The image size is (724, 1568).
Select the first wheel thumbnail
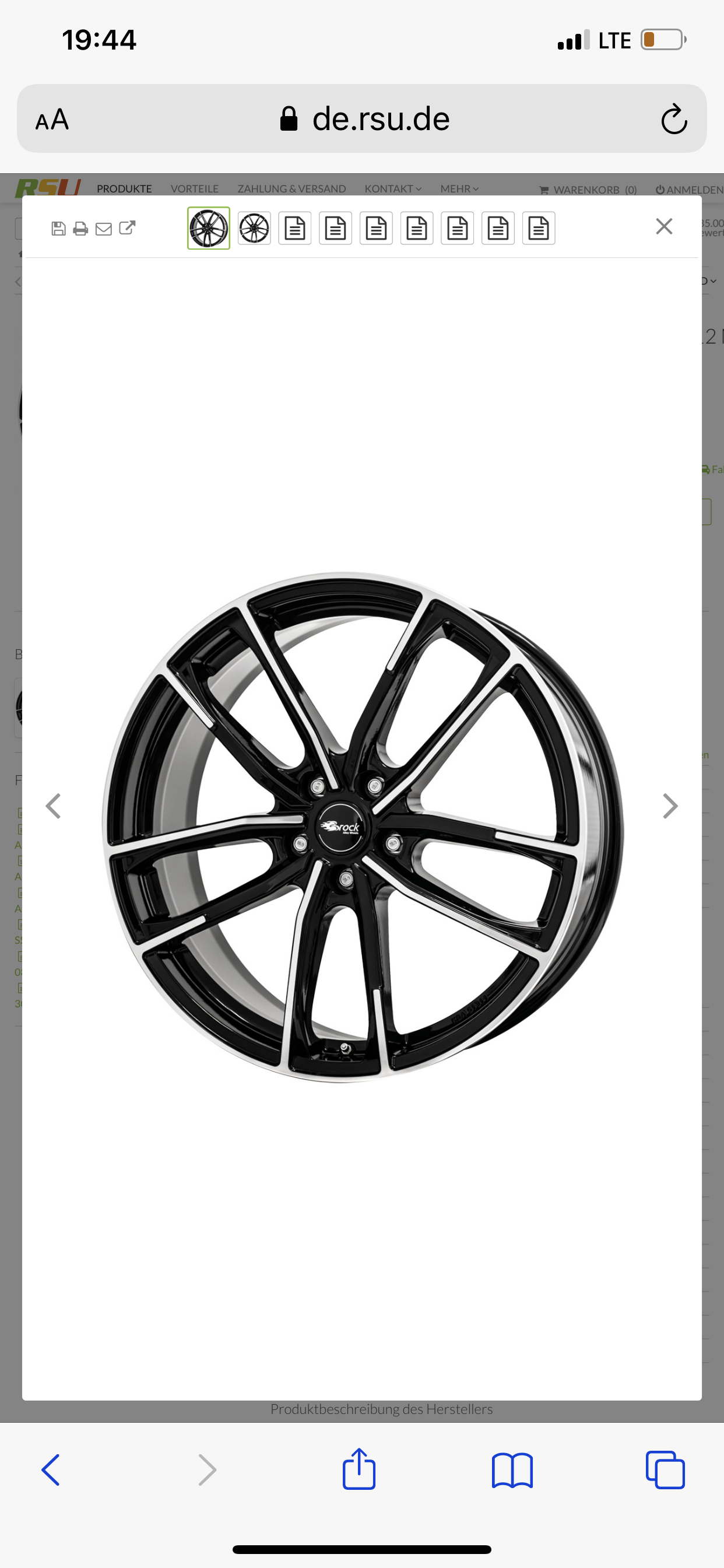click(x=209, y=228)
